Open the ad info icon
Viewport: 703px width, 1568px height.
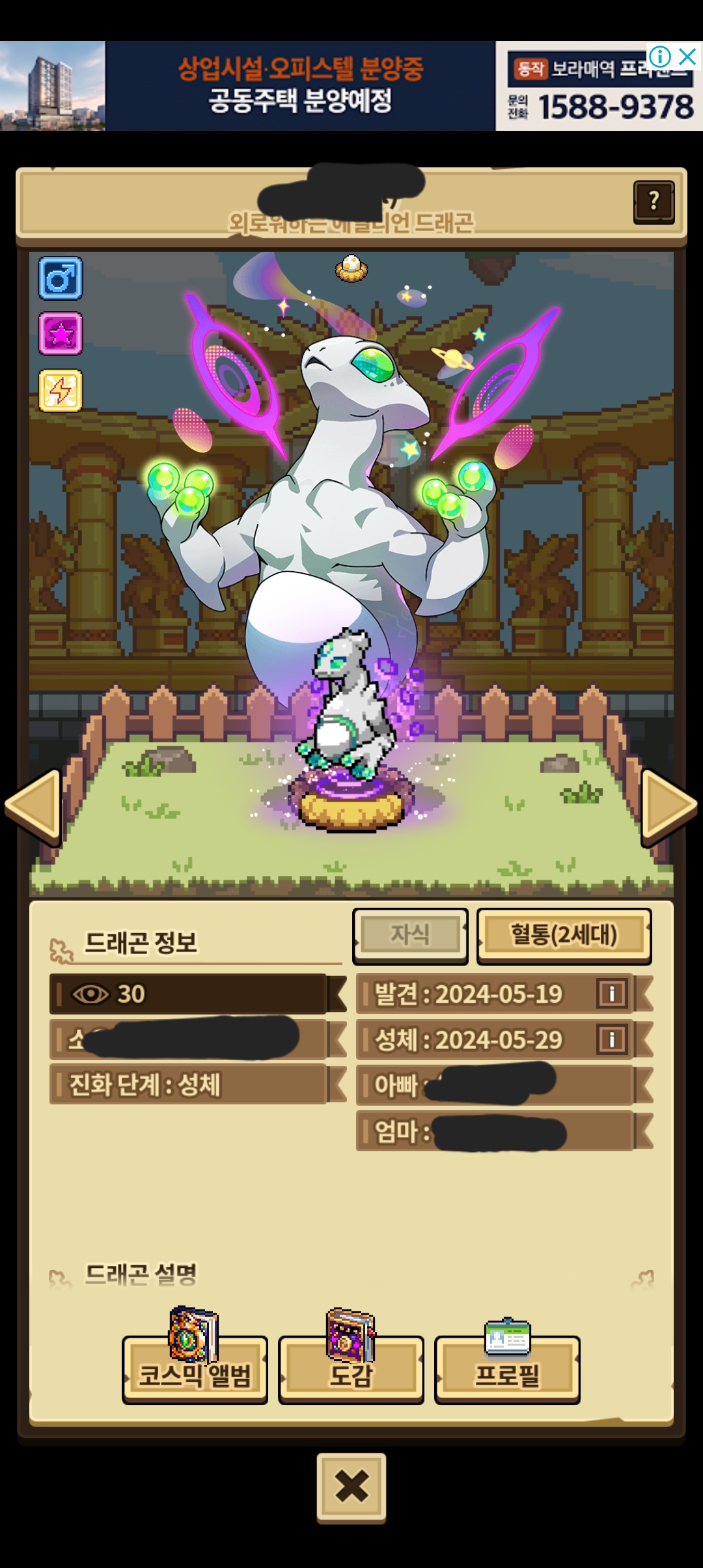660,57
